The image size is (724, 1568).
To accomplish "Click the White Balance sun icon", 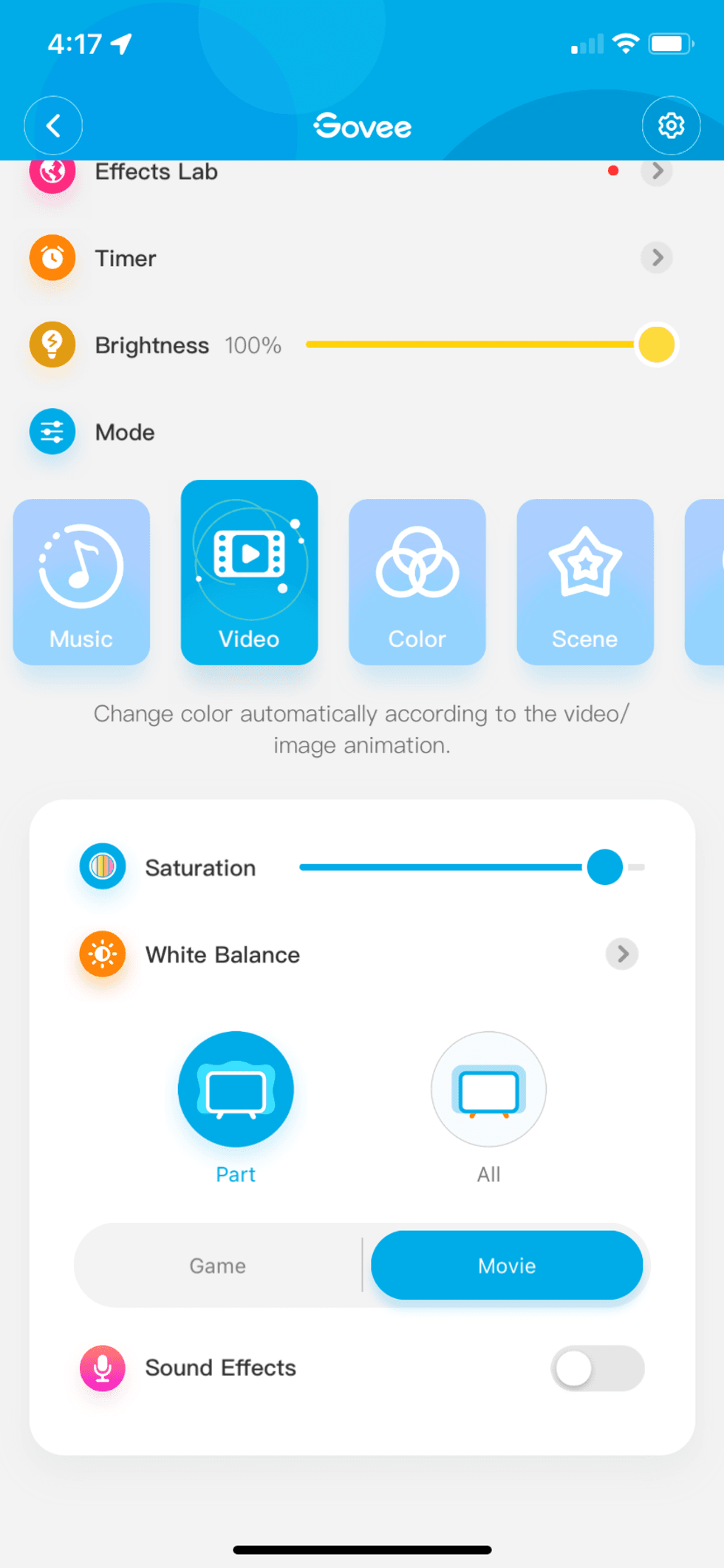I will (102, 954).
